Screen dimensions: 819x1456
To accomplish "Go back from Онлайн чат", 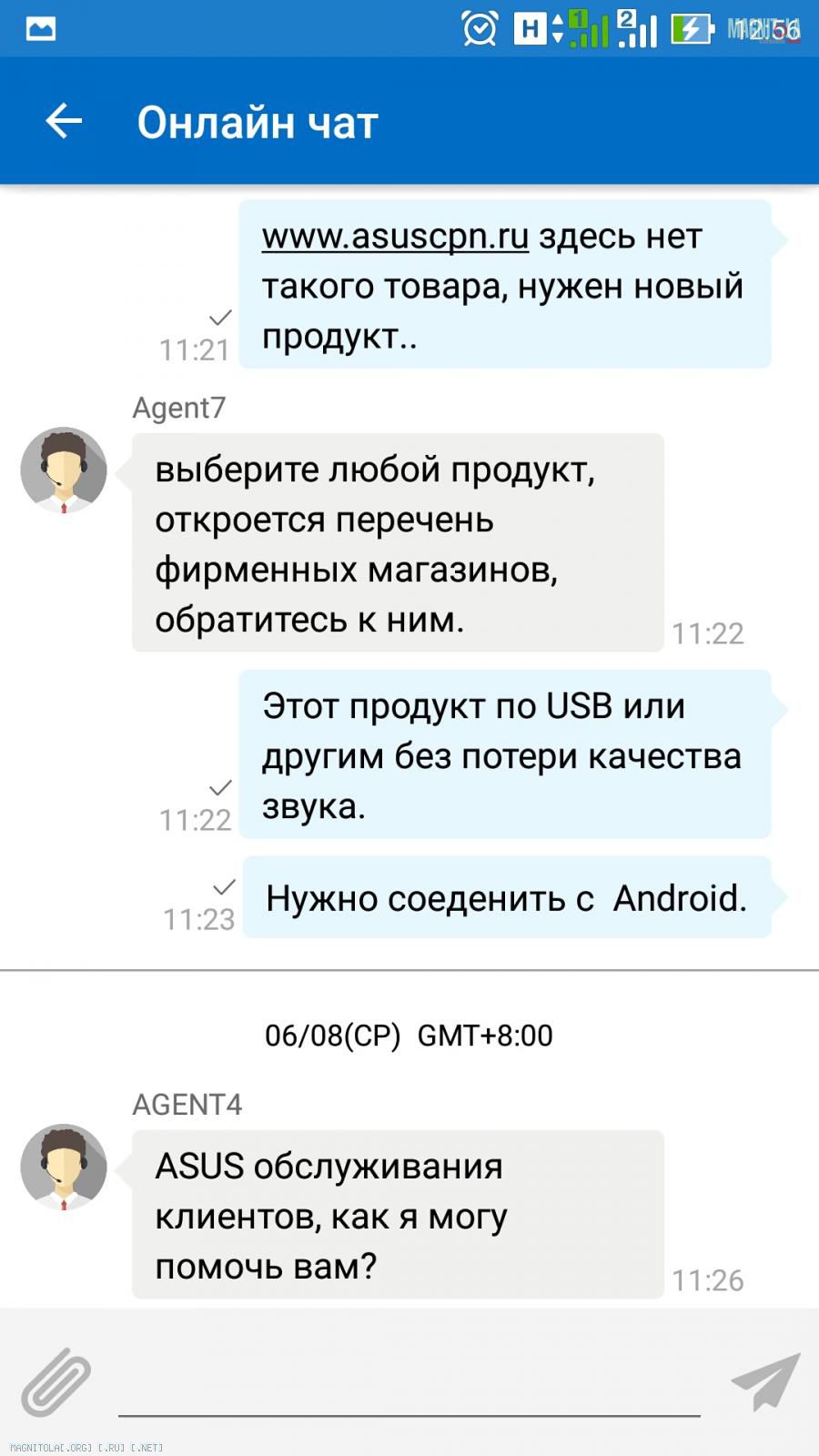I will 64,121.
